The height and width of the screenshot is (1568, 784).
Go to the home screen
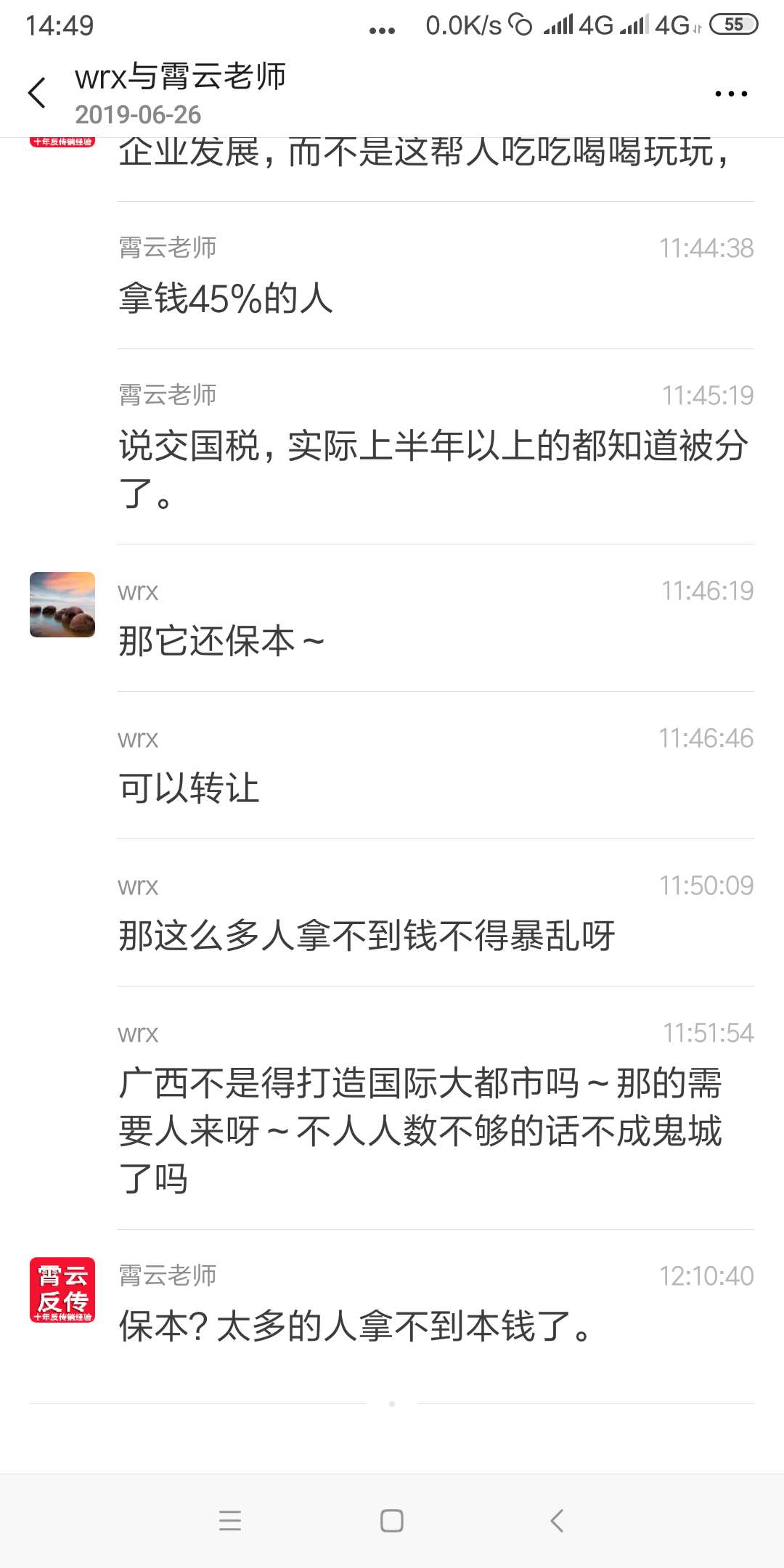coord(392,1520)
